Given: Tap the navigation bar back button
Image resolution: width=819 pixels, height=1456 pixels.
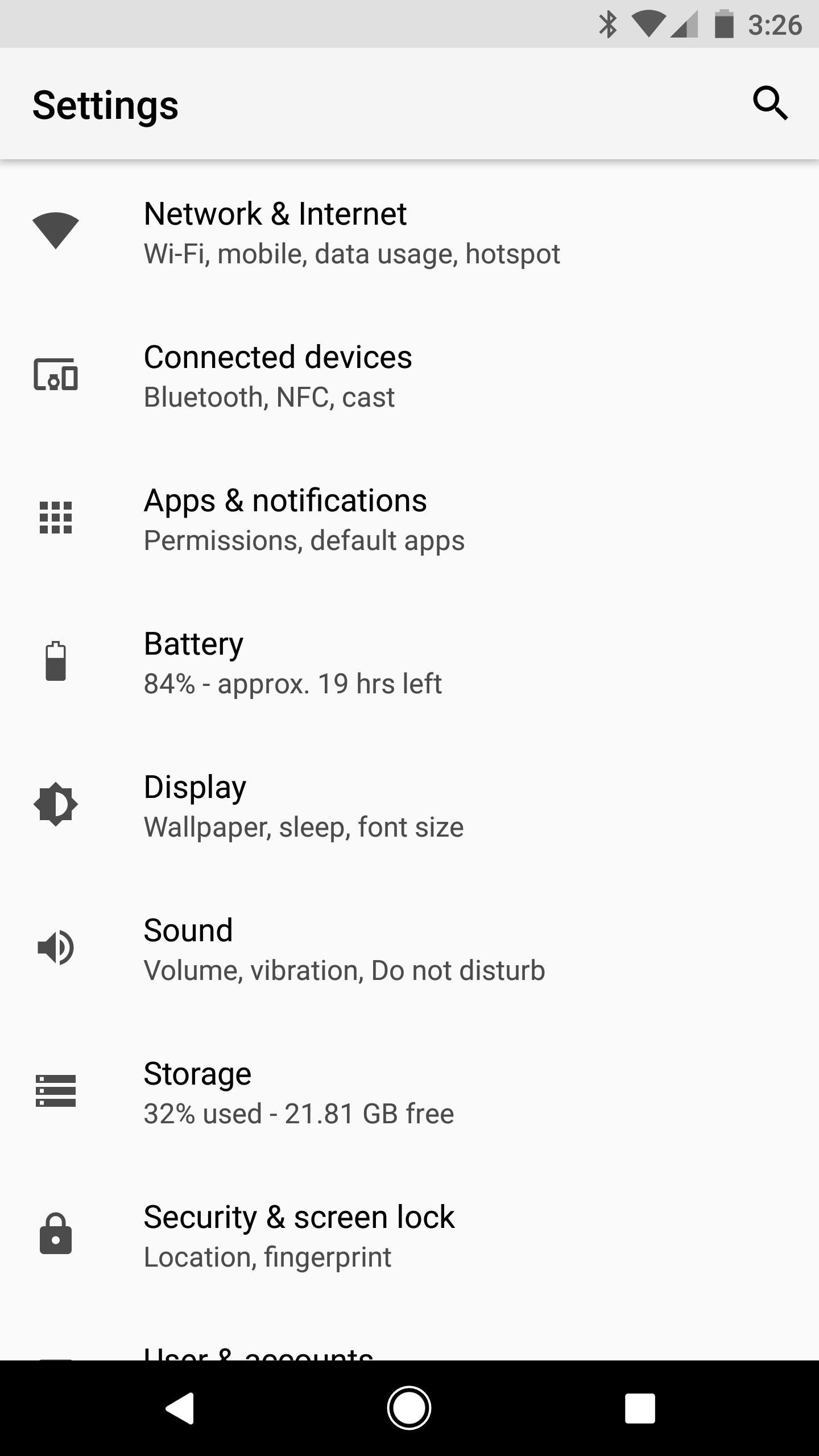Looking at the screenshot, I should click(180, 1408).
